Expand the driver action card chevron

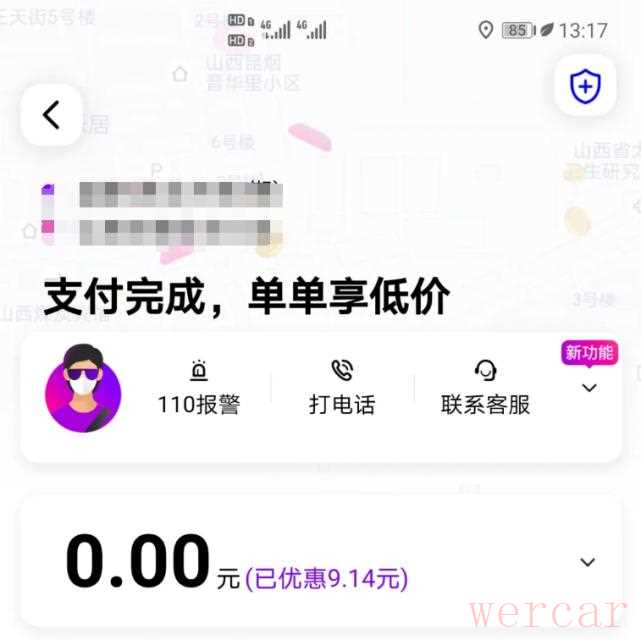[x=589, y=388]
